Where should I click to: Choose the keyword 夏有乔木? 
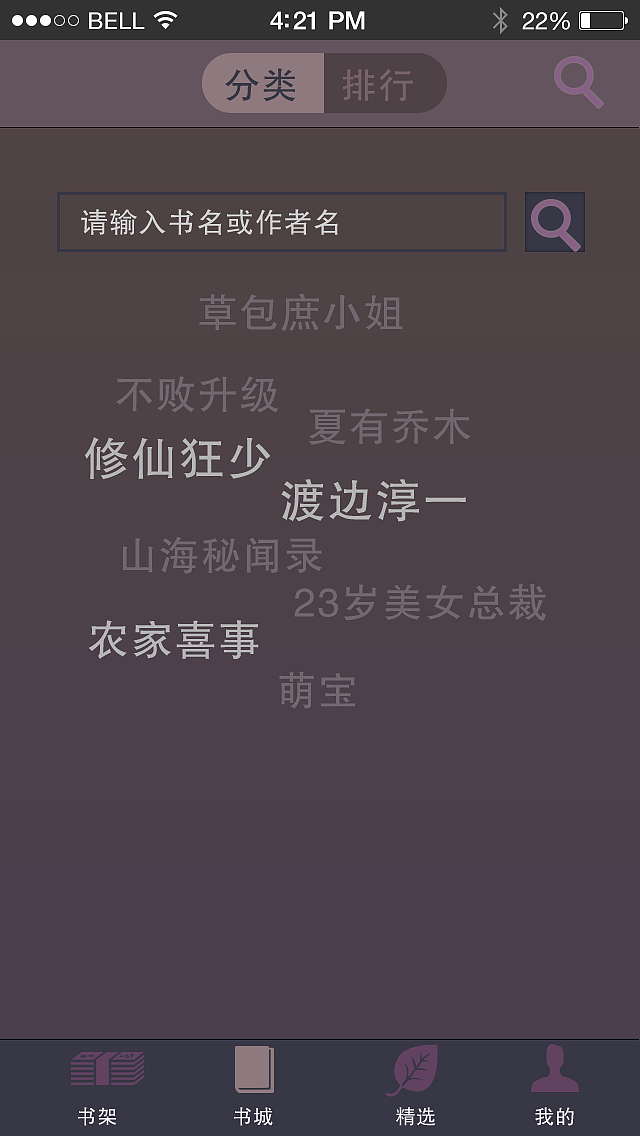[x=389, y=428]
